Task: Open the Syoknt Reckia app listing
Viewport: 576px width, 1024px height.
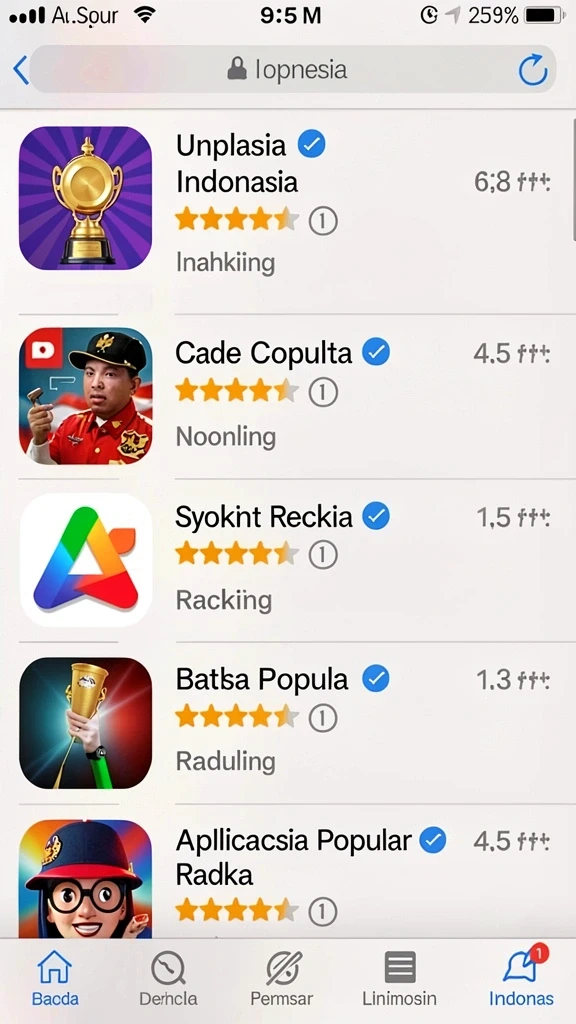Action: [x=286, y=560]
